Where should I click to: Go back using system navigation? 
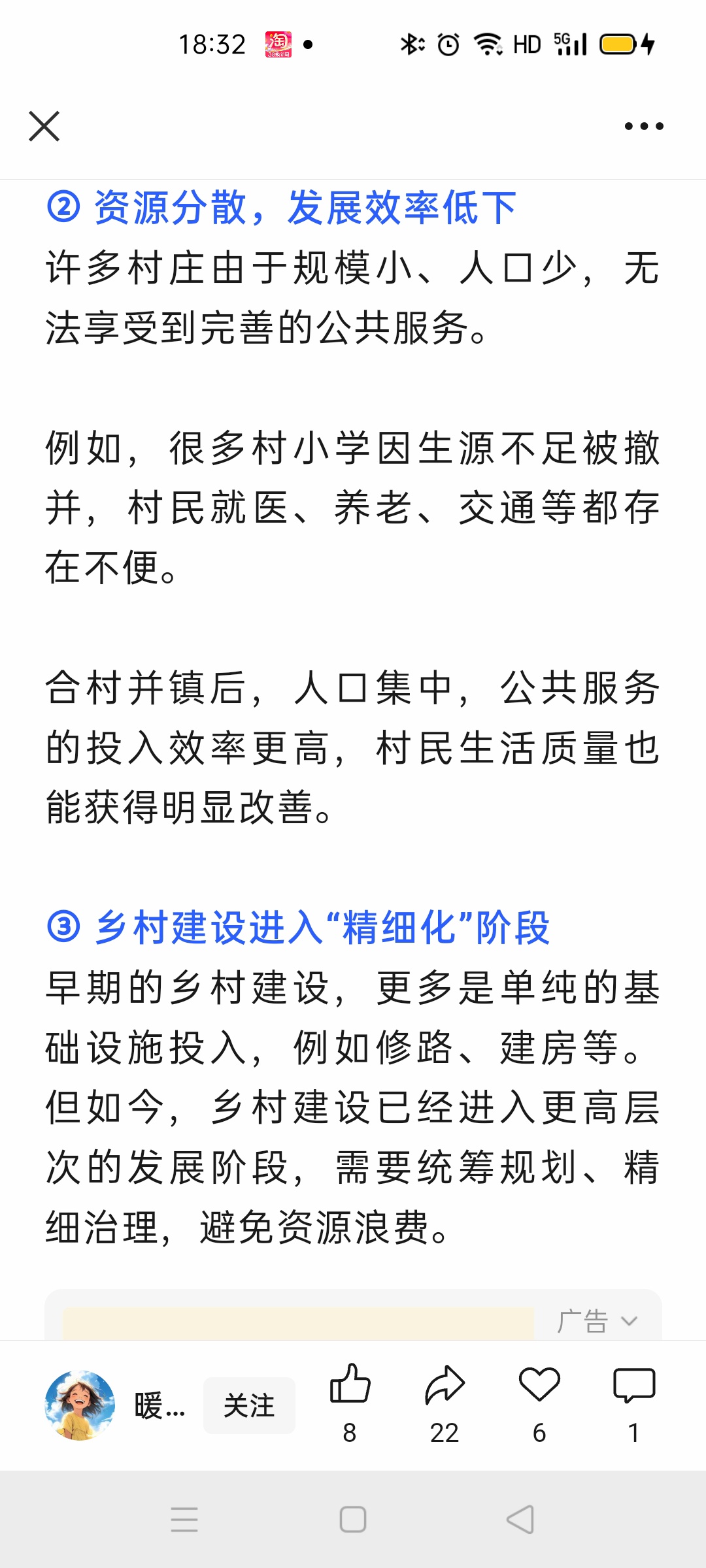521,1519
